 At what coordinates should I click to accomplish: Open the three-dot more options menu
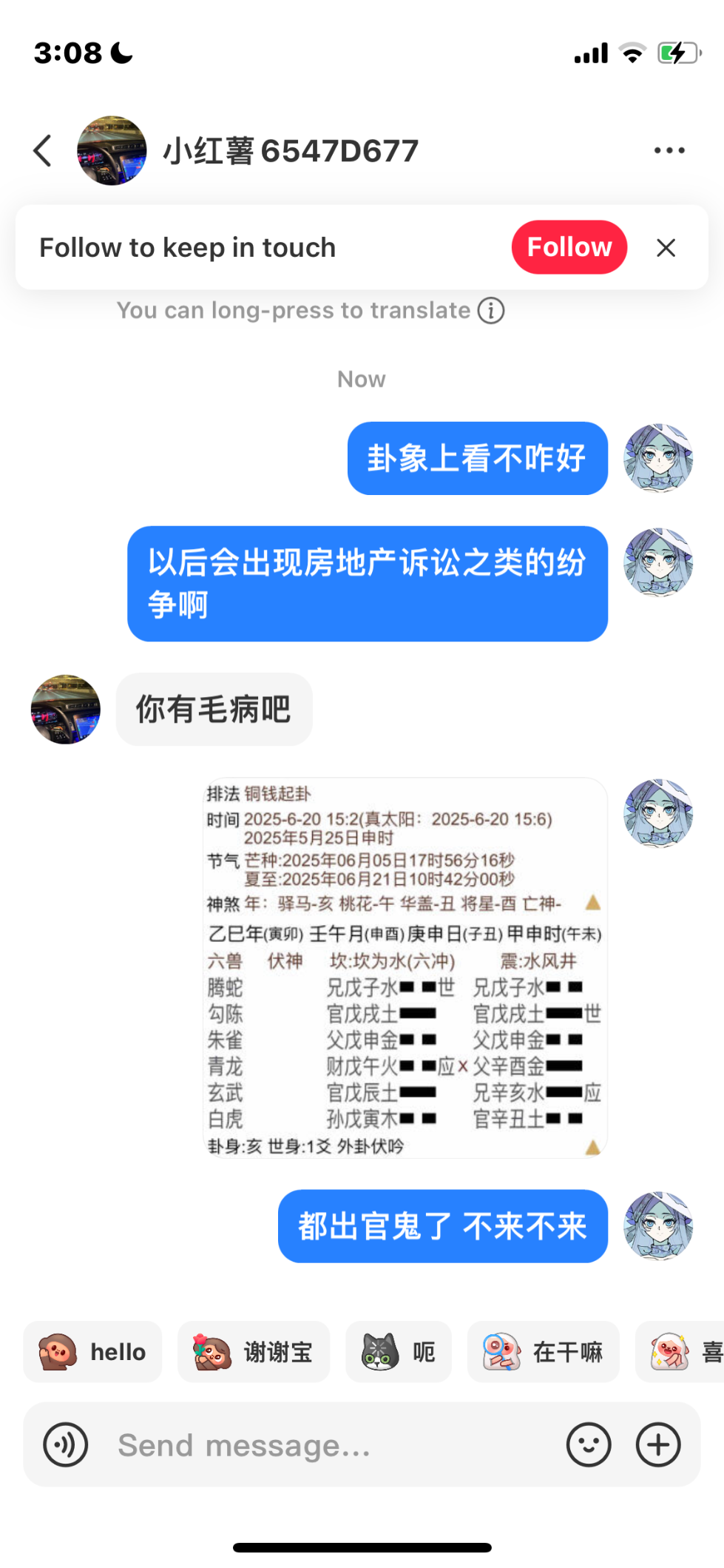pos(669,150)
